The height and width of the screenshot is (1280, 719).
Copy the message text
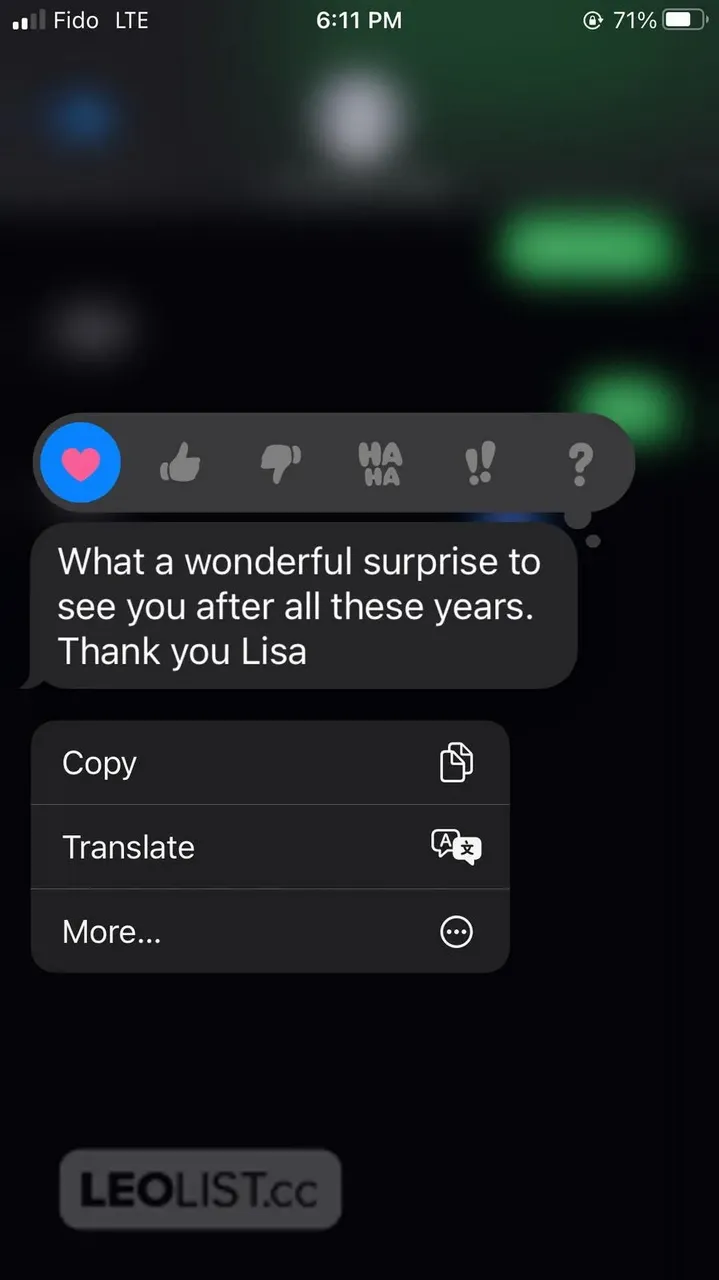coord(270,763)
